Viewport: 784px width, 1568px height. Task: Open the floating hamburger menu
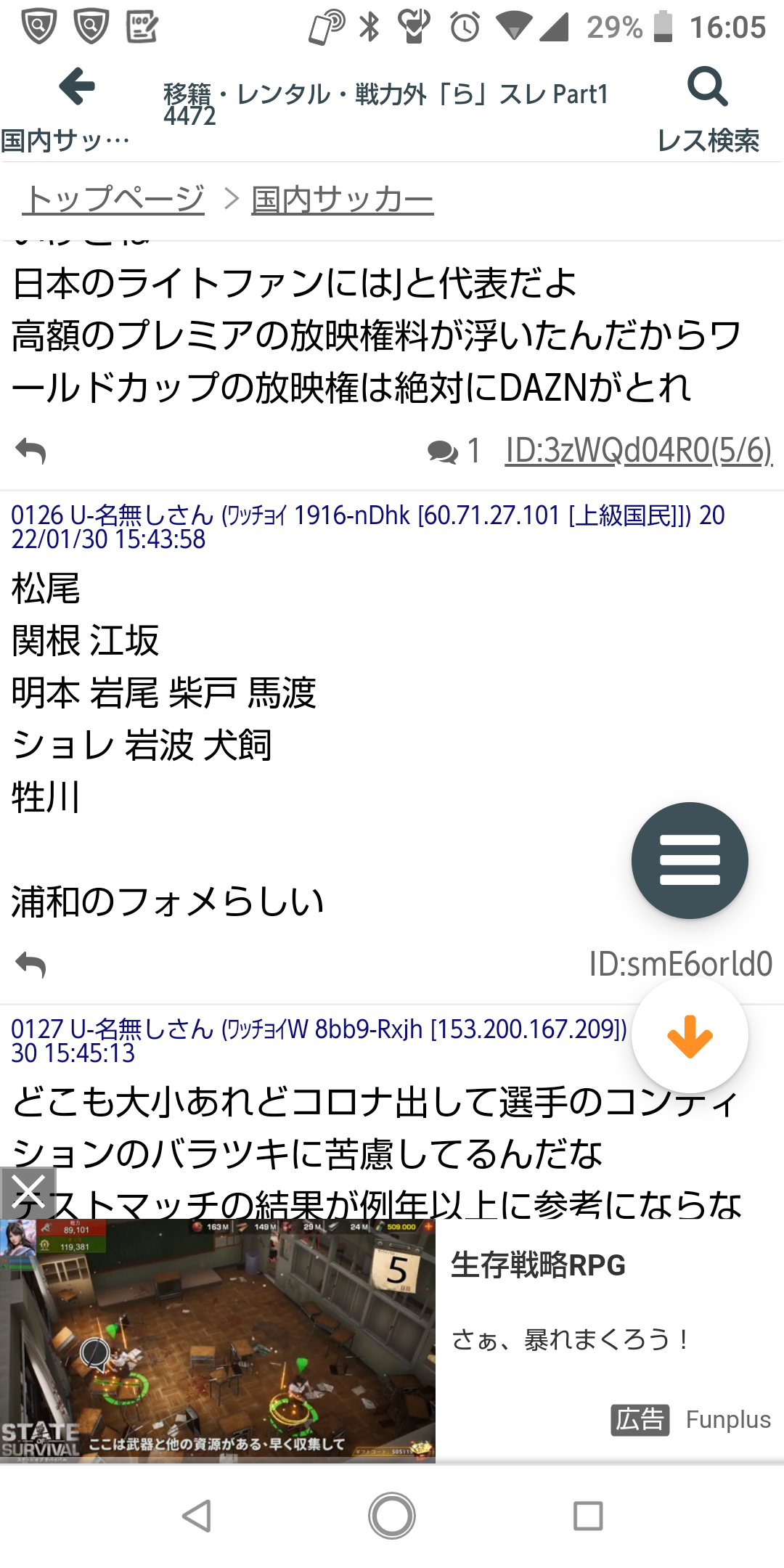[689, 860]
